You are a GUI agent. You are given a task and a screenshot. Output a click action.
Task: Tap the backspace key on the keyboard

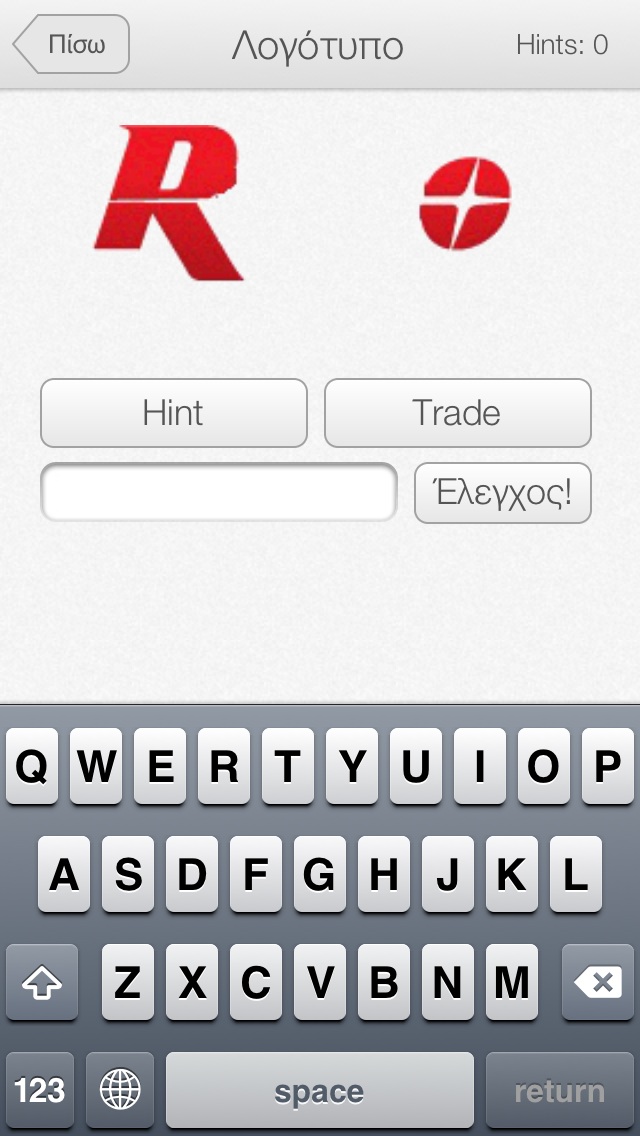[598, 982]
